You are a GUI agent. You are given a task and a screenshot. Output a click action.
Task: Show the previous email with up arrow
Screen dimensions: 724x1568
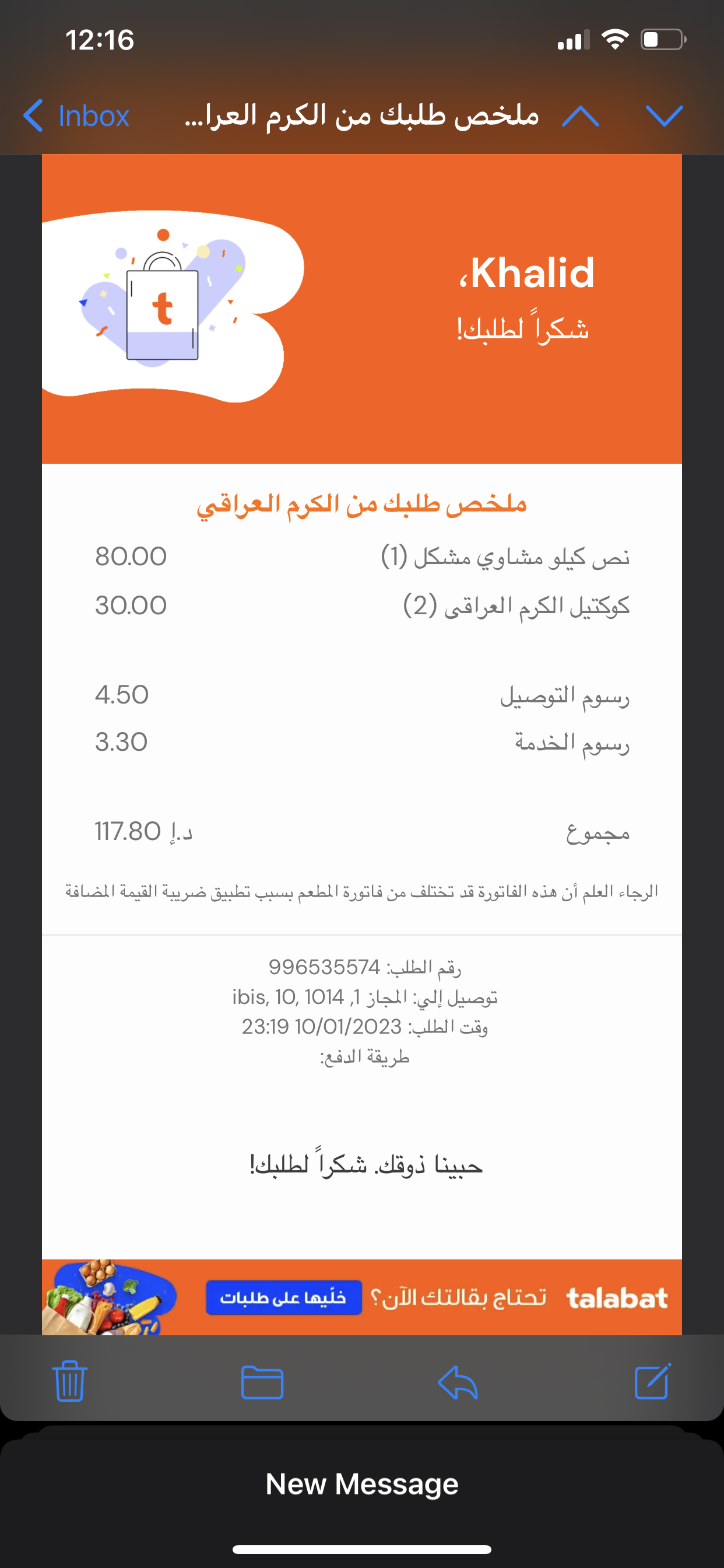(581, 116)
